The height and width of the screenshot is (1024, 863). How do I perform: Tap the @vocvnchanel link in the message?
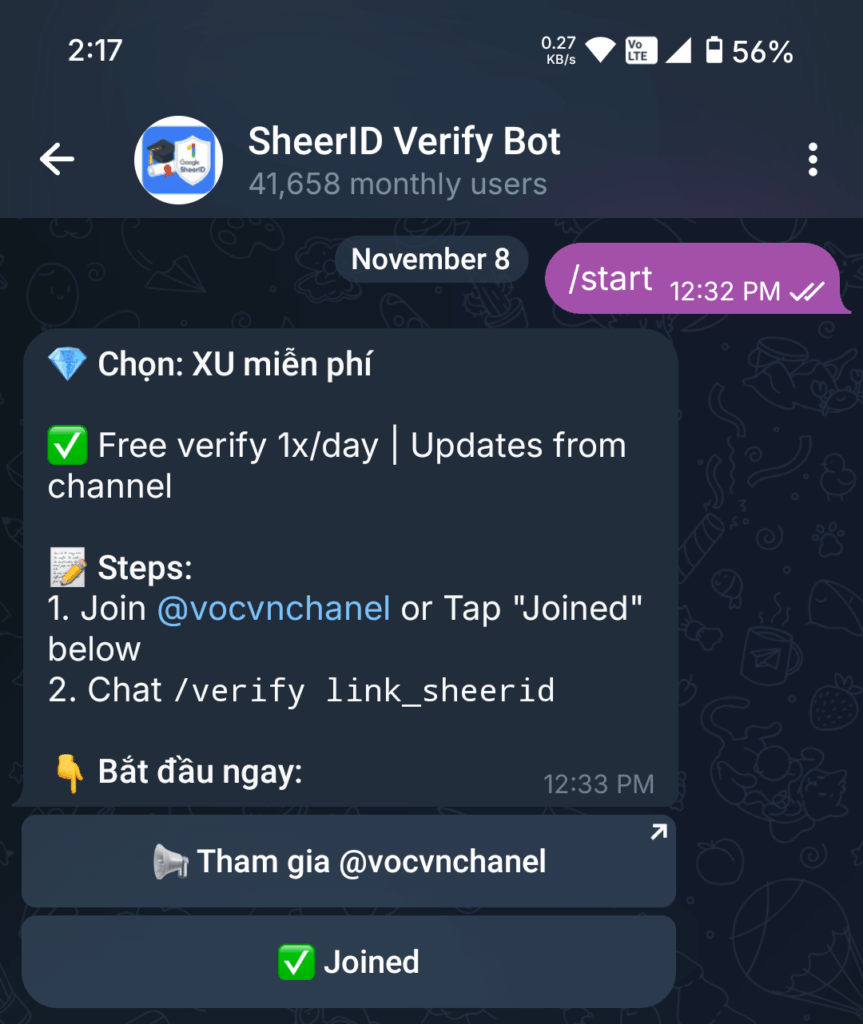point(273,608)
